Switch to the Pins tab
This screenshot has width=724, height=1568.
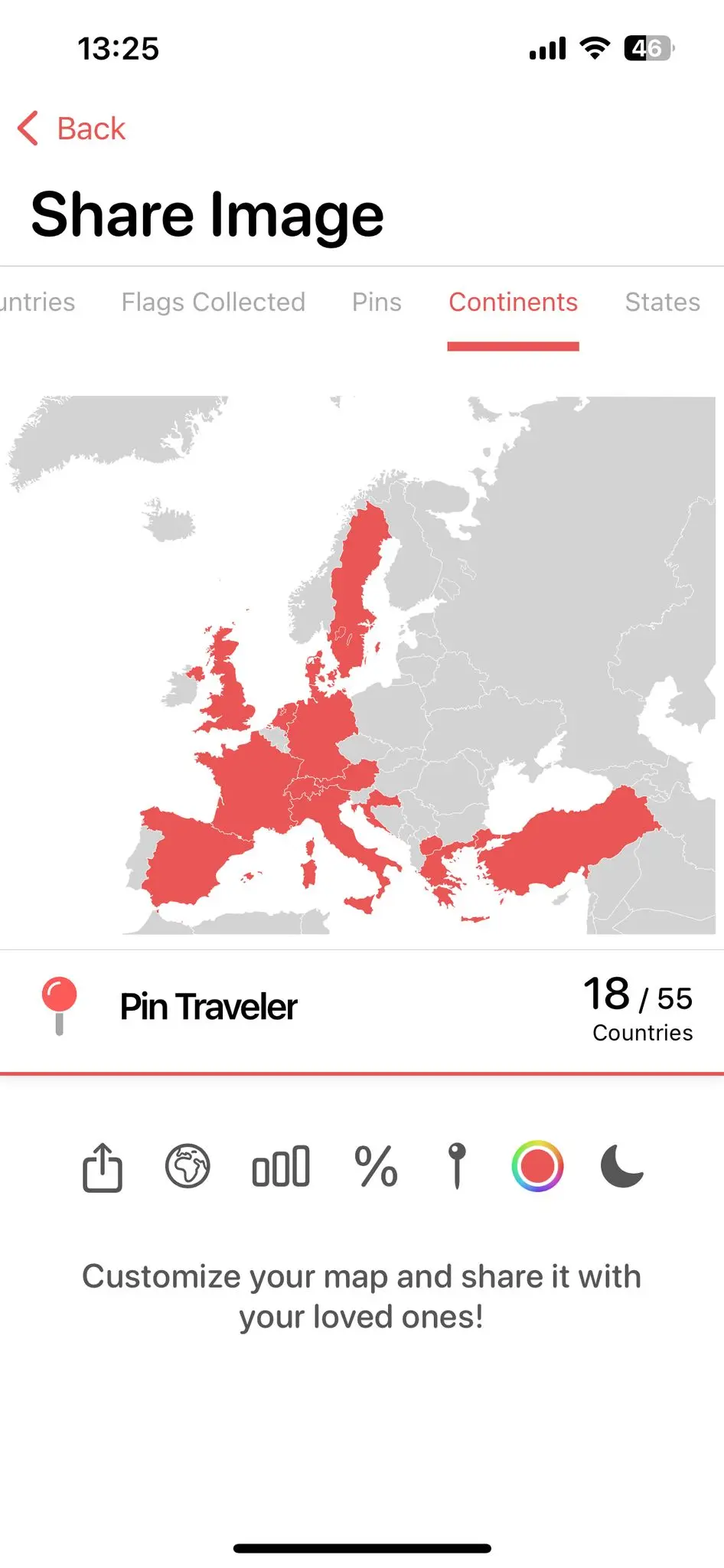click(376, 302)
